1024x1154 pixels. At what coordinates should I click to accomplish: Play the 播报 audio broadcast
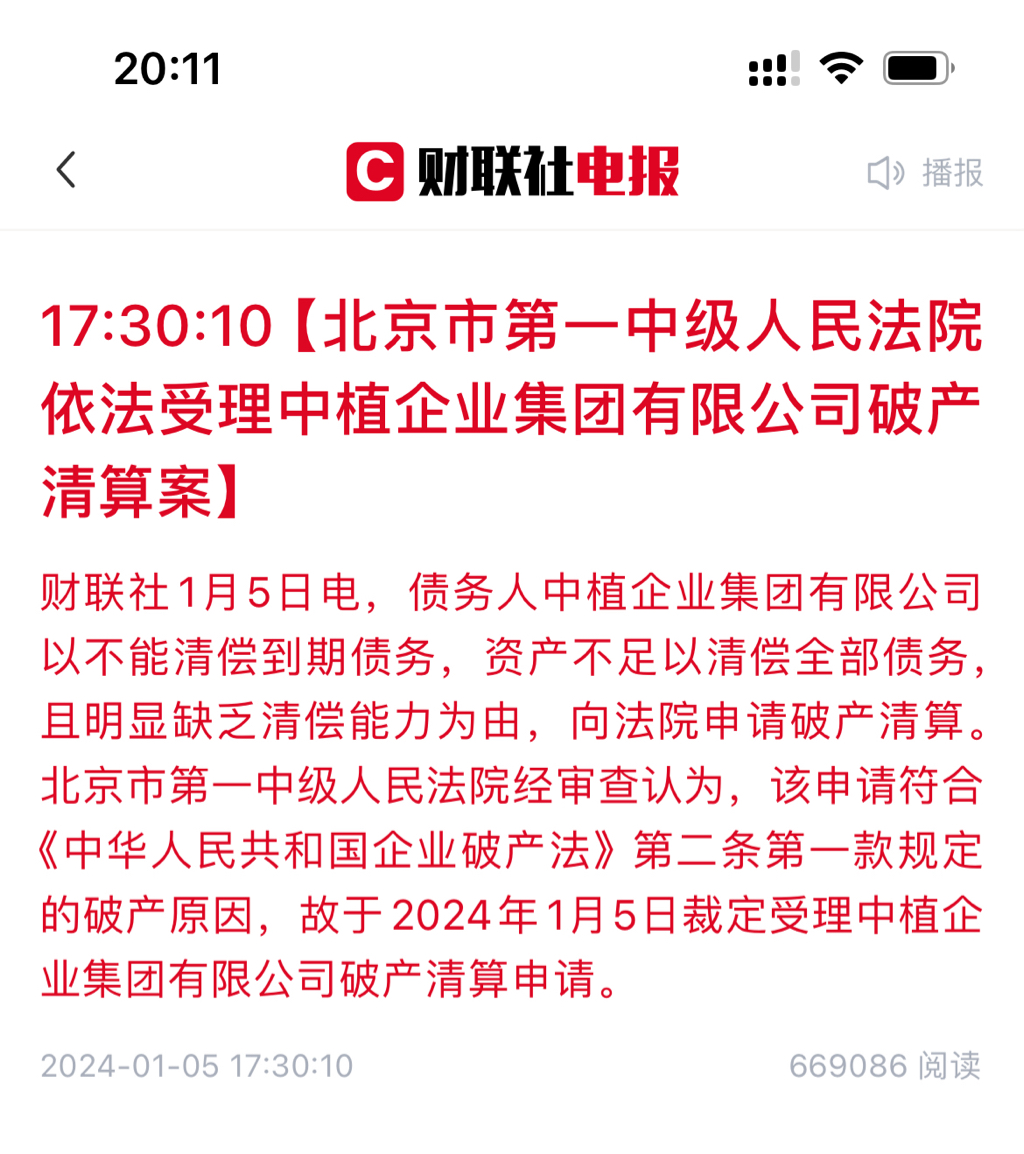tap(925, 173)
